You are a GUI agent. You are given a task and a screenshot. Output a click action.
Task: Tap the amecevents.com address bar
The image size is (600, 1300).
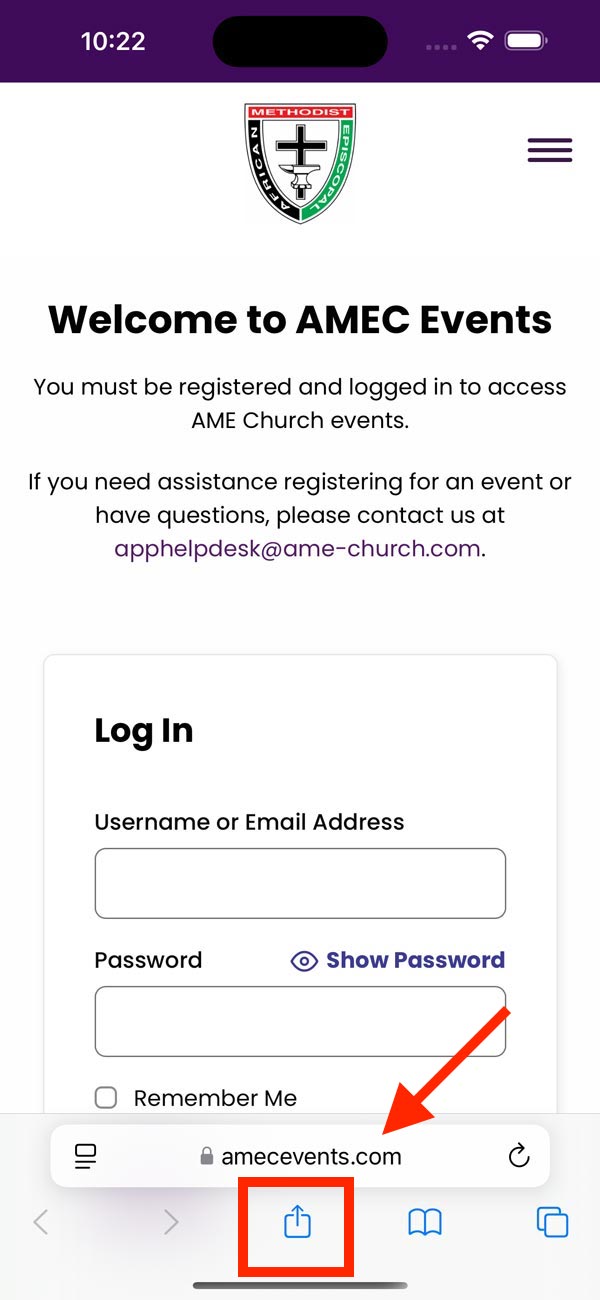point(300,1157)
